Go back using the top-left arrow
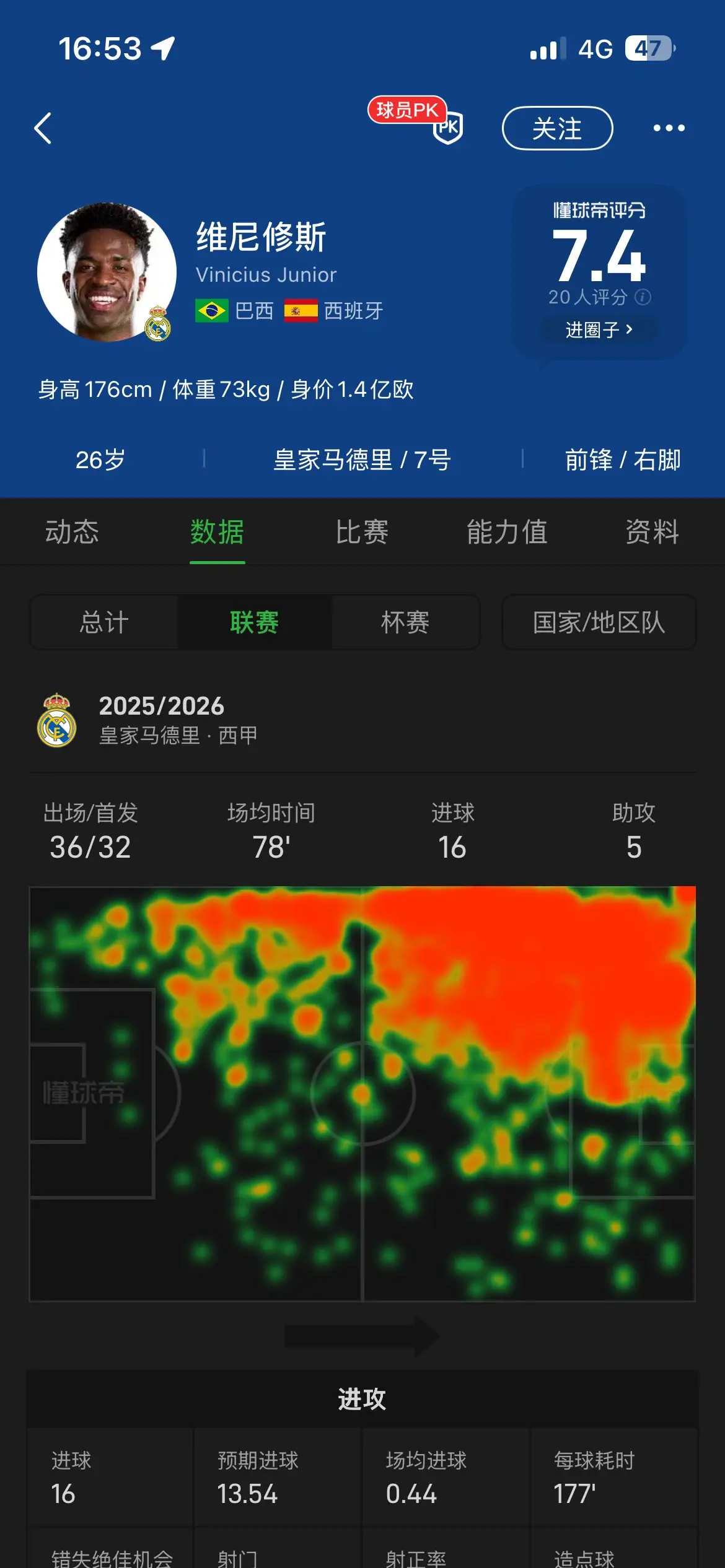The image size is (725, 1568). pos(43,128)
